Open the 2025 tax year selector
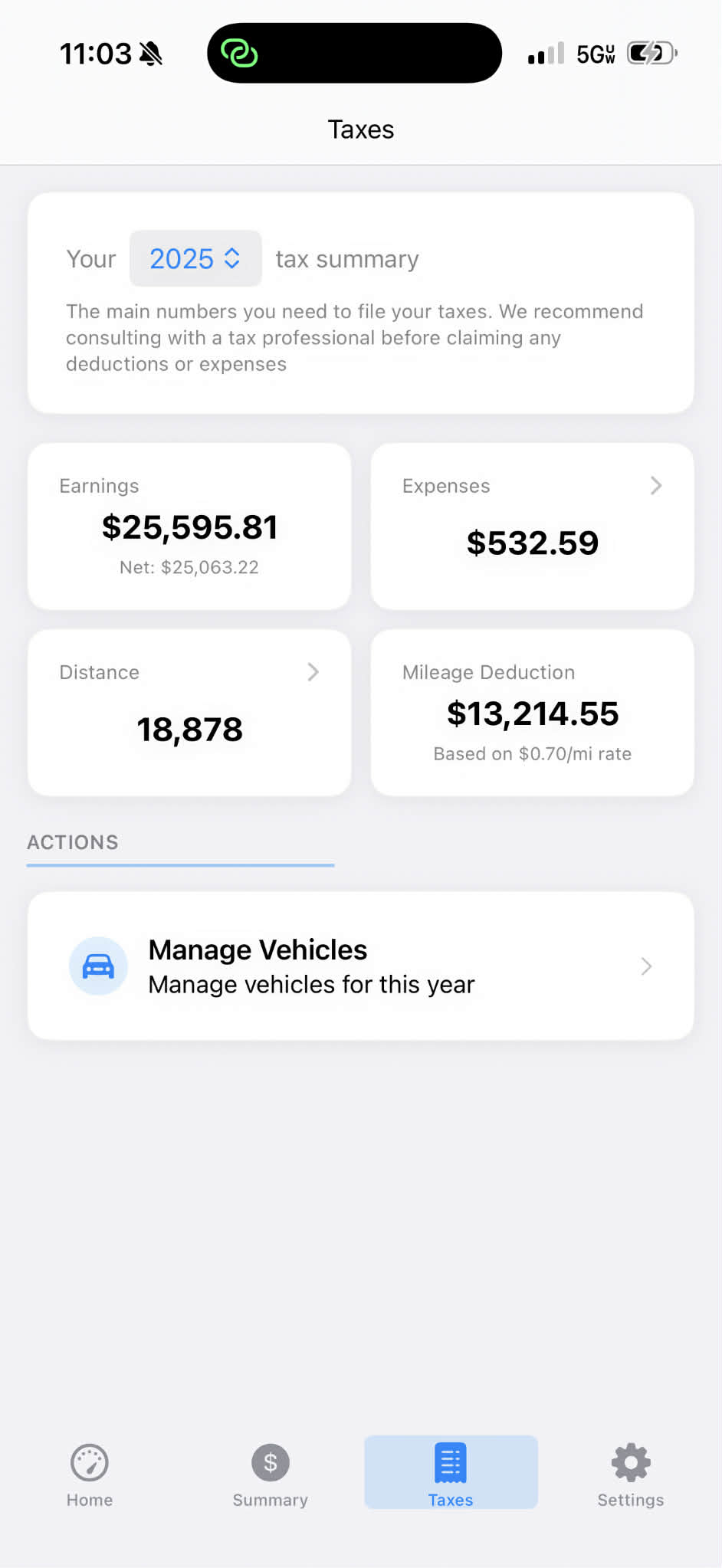722x1568 pixels. (195, 259)
